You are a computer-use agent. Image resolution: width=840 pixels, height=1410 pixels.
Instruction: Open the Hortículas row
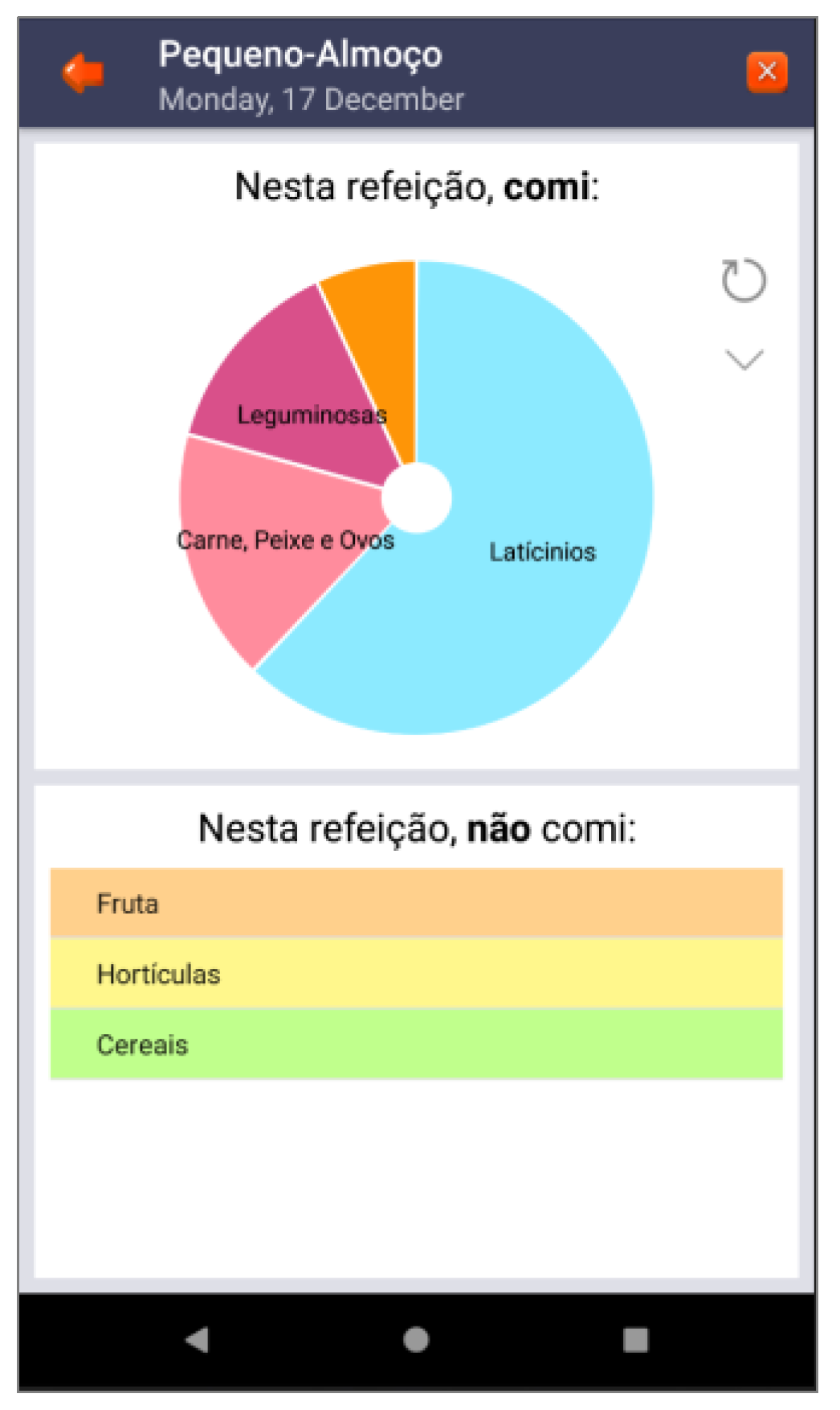click(416, 974)
